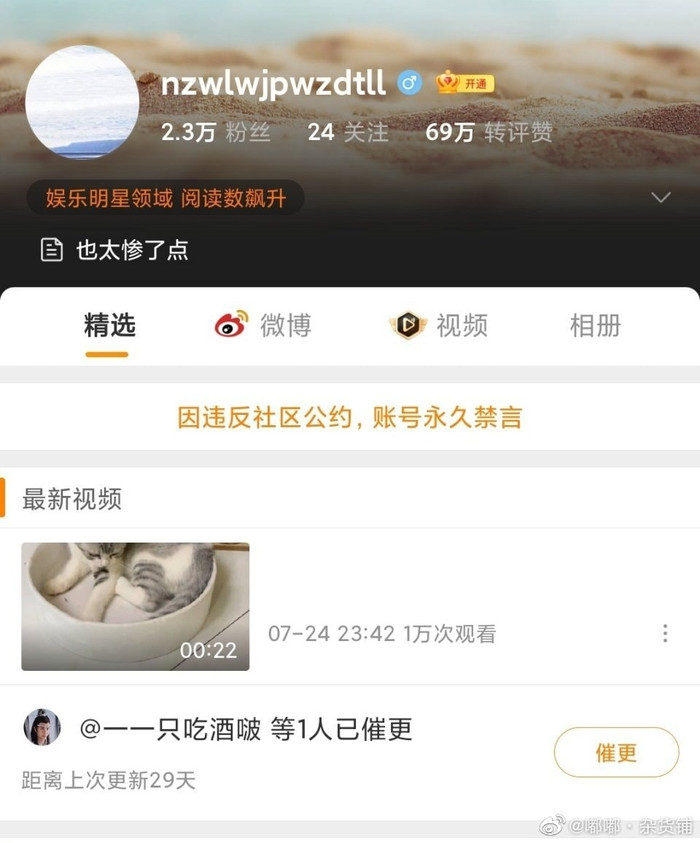700x843 pixels.
Task: Expand profile details with the chevron
Action: (661, 197)
